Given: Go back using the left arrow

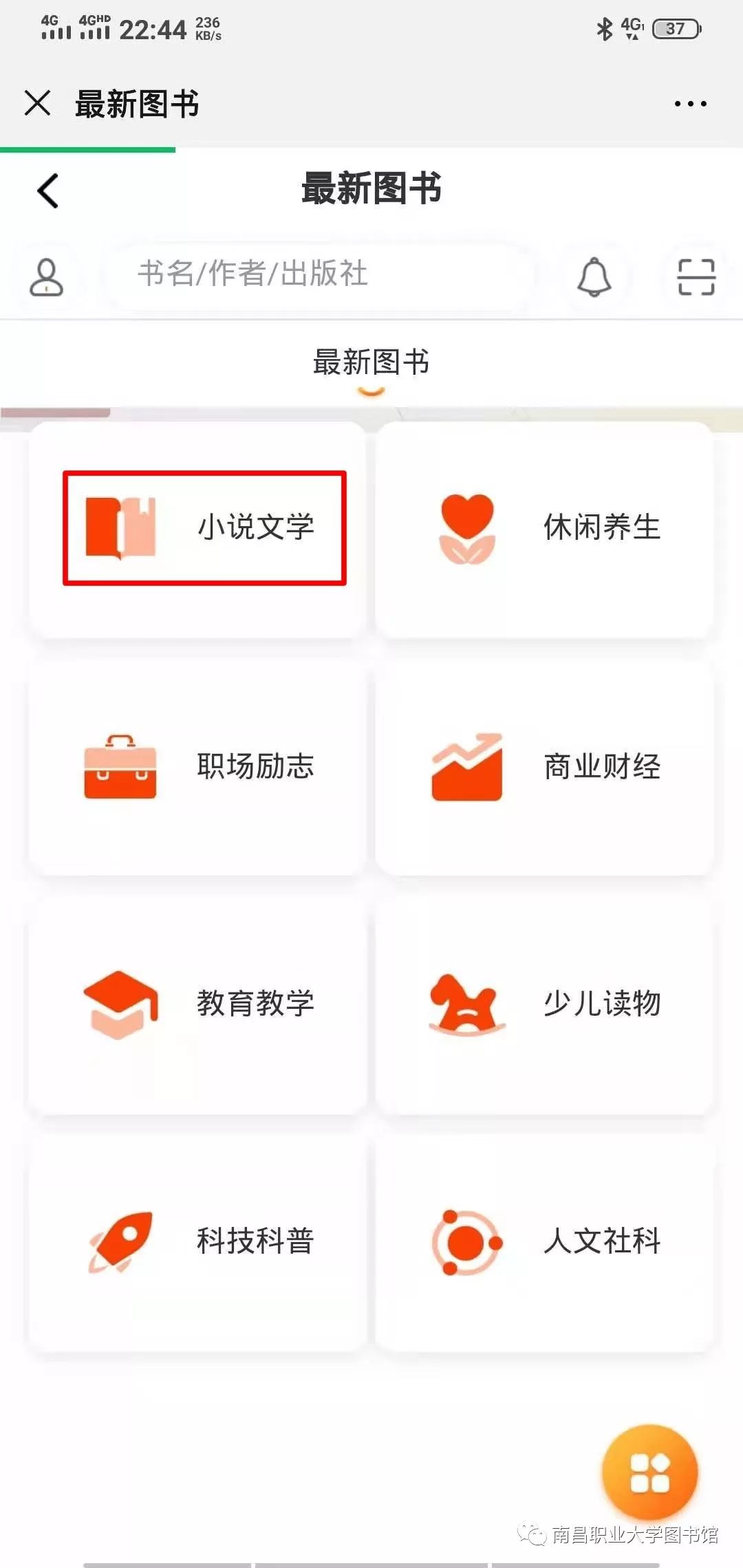Looking at the screenshot, I should [x=48, y=190].
